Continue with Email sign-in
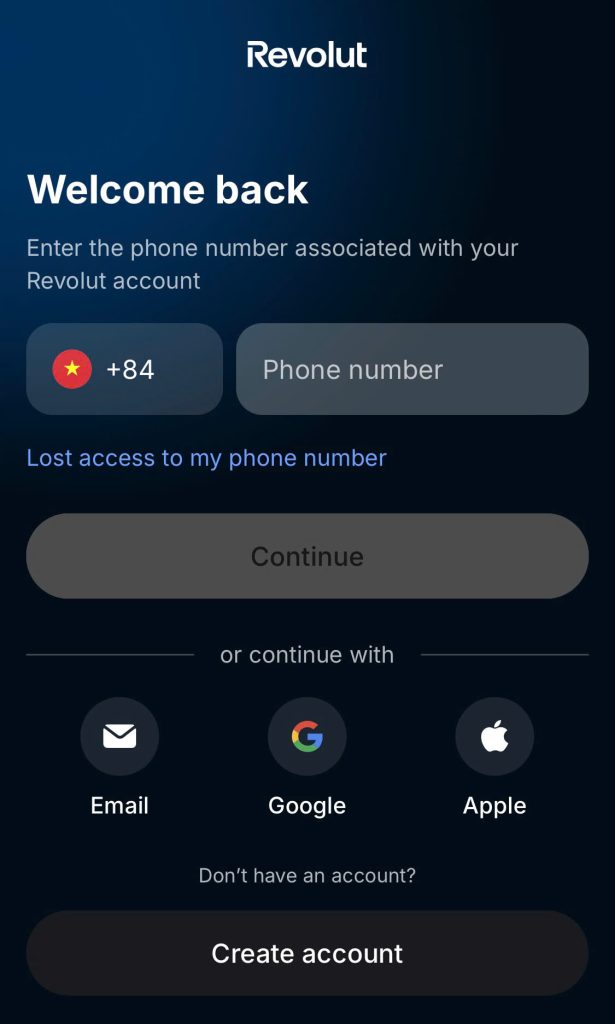Screen dimensions: 615x1024 click(x=120, y=737)
